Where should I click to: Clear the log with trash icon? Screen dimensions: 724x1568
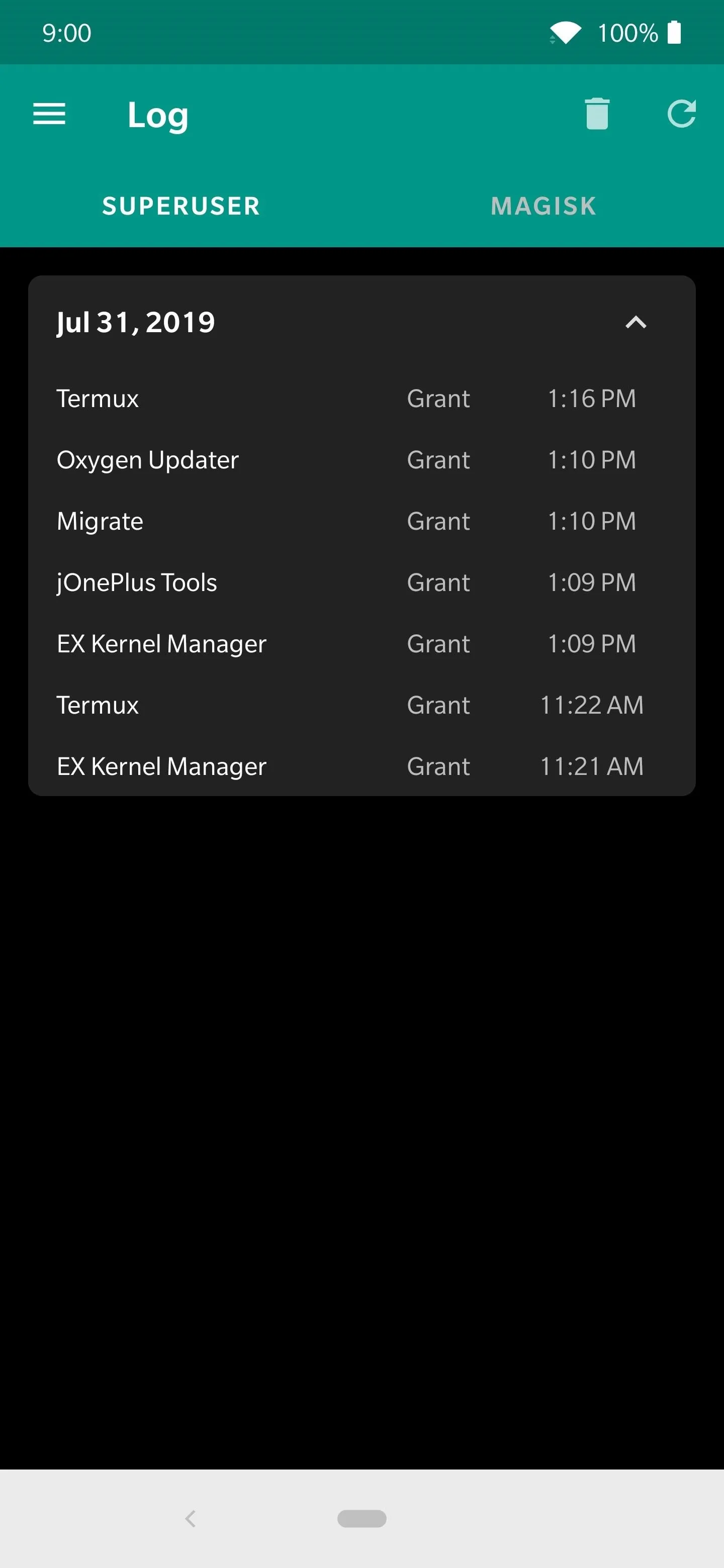click(x=597, y=114)
